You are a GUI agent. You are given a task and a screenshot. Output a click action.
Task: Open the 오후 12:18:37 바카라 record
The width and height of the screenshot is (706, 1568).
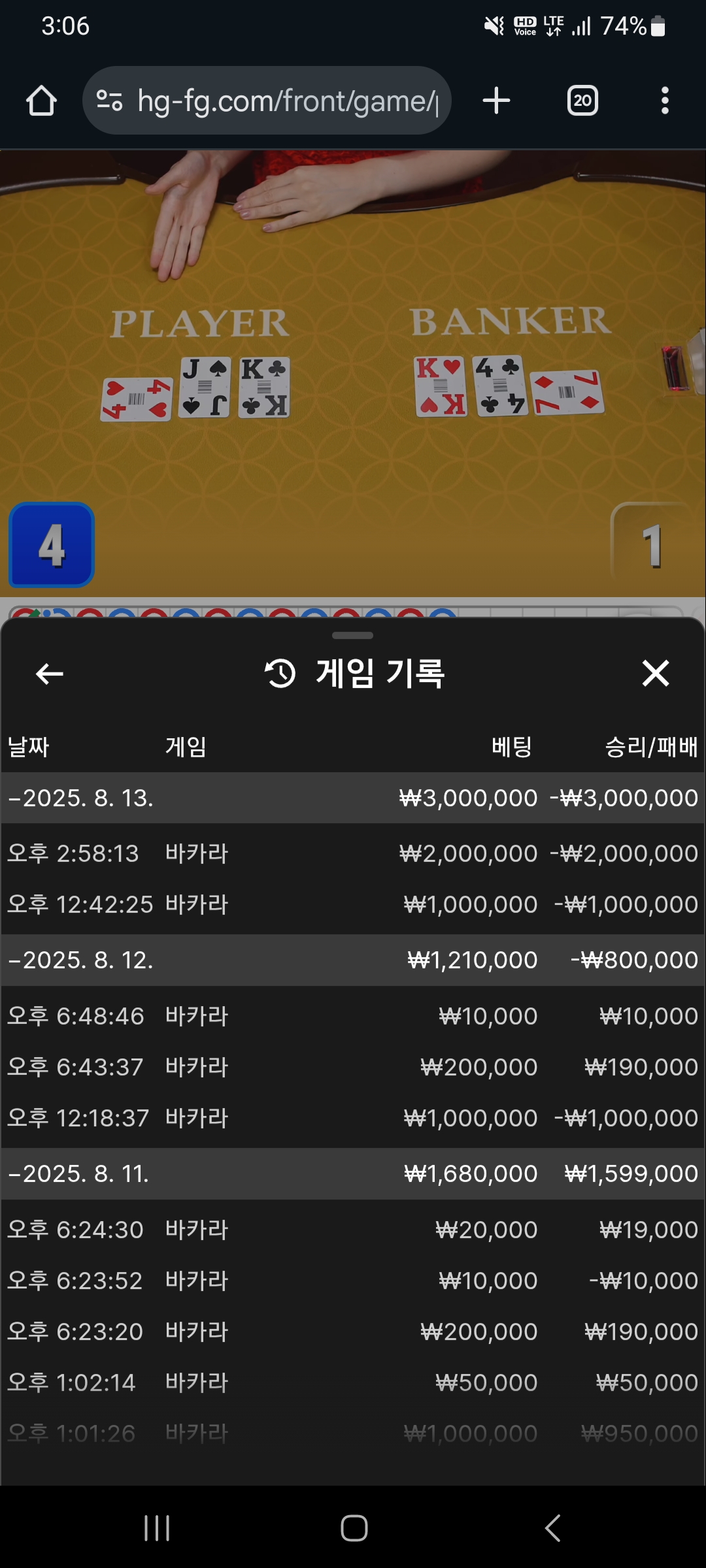coord(353,1118)
